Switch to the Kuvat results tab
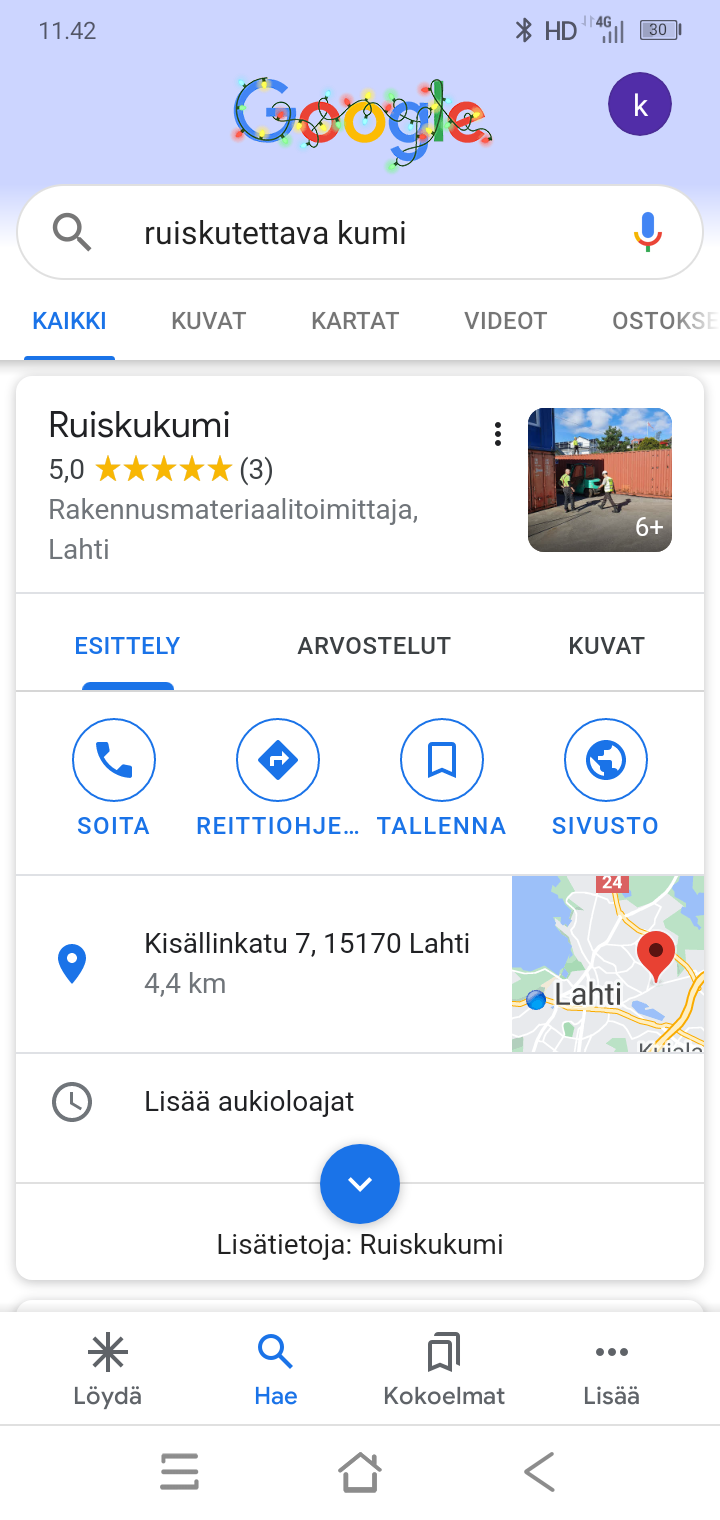Viewport: 720px width, 1520px height. click(x=208, y=321)
